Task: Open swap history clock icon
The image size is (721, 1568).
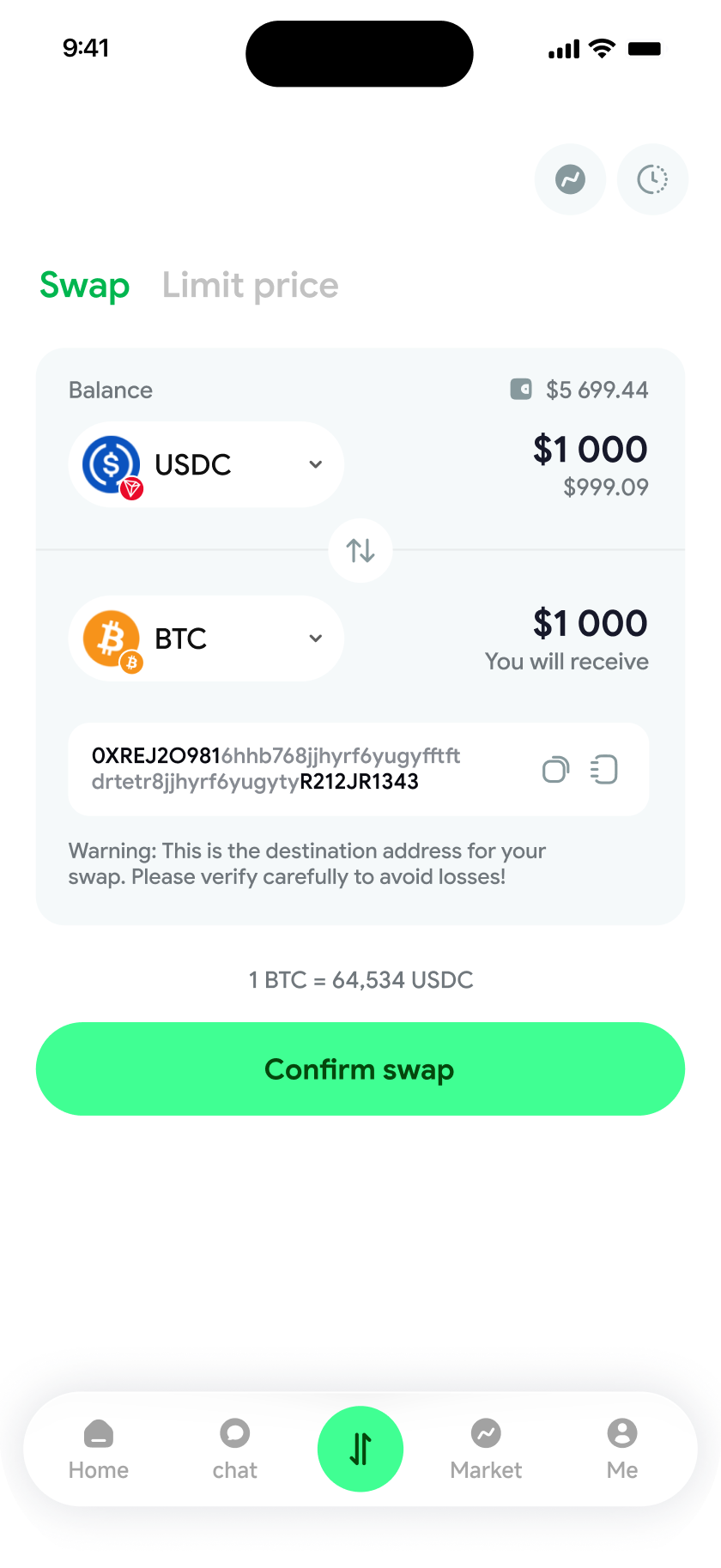Action: click(x=652, y=179)
